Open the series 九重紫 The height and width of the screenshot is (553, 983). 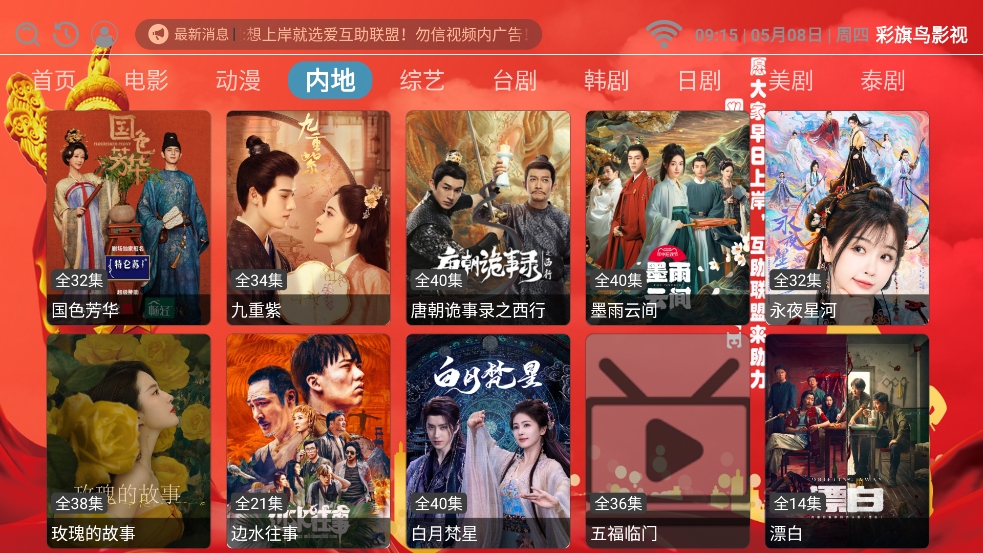coord(308,217)
